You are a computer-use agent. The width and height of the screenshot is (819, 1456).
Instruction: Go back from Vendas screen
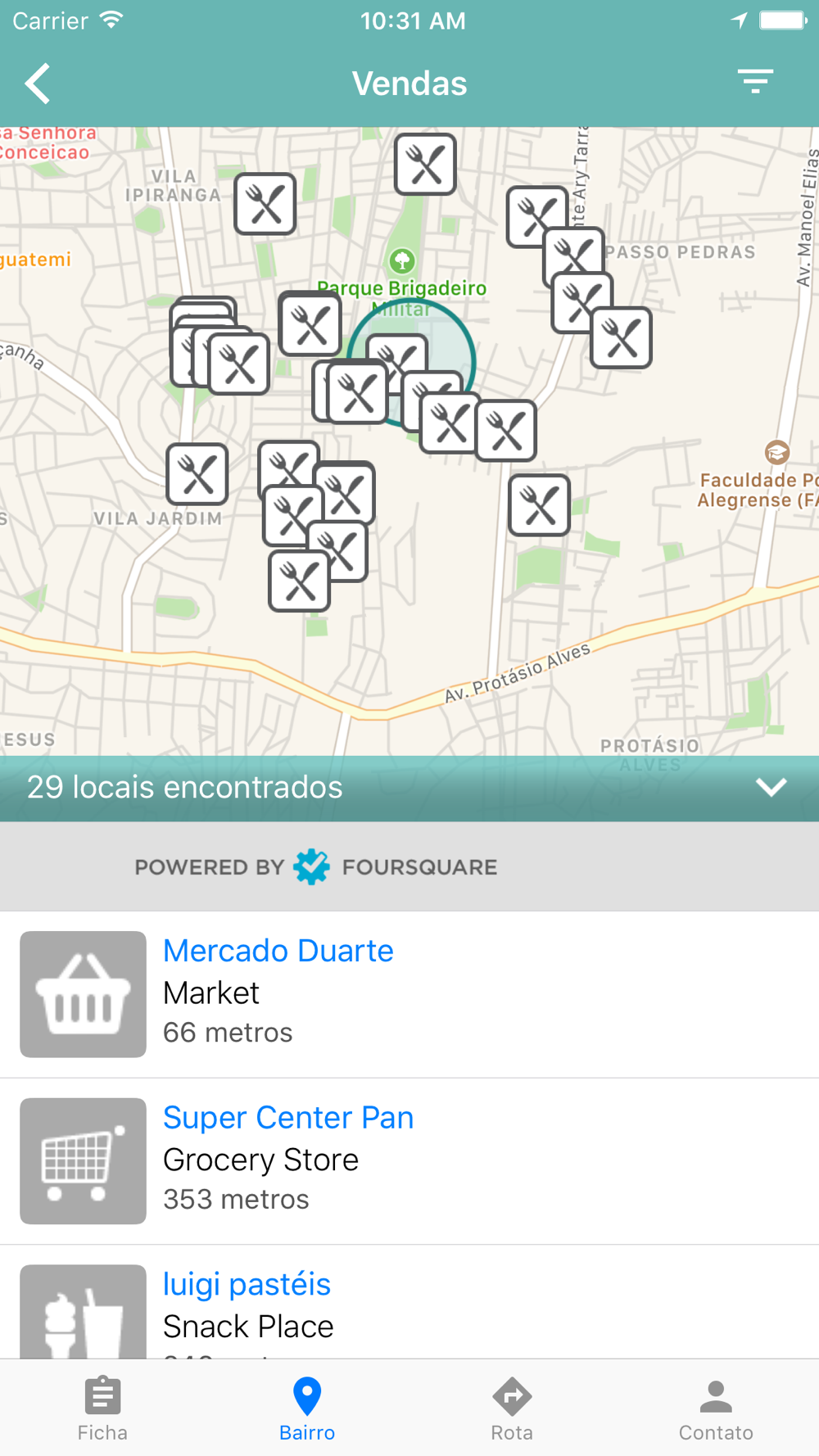[x=38, y=84]
